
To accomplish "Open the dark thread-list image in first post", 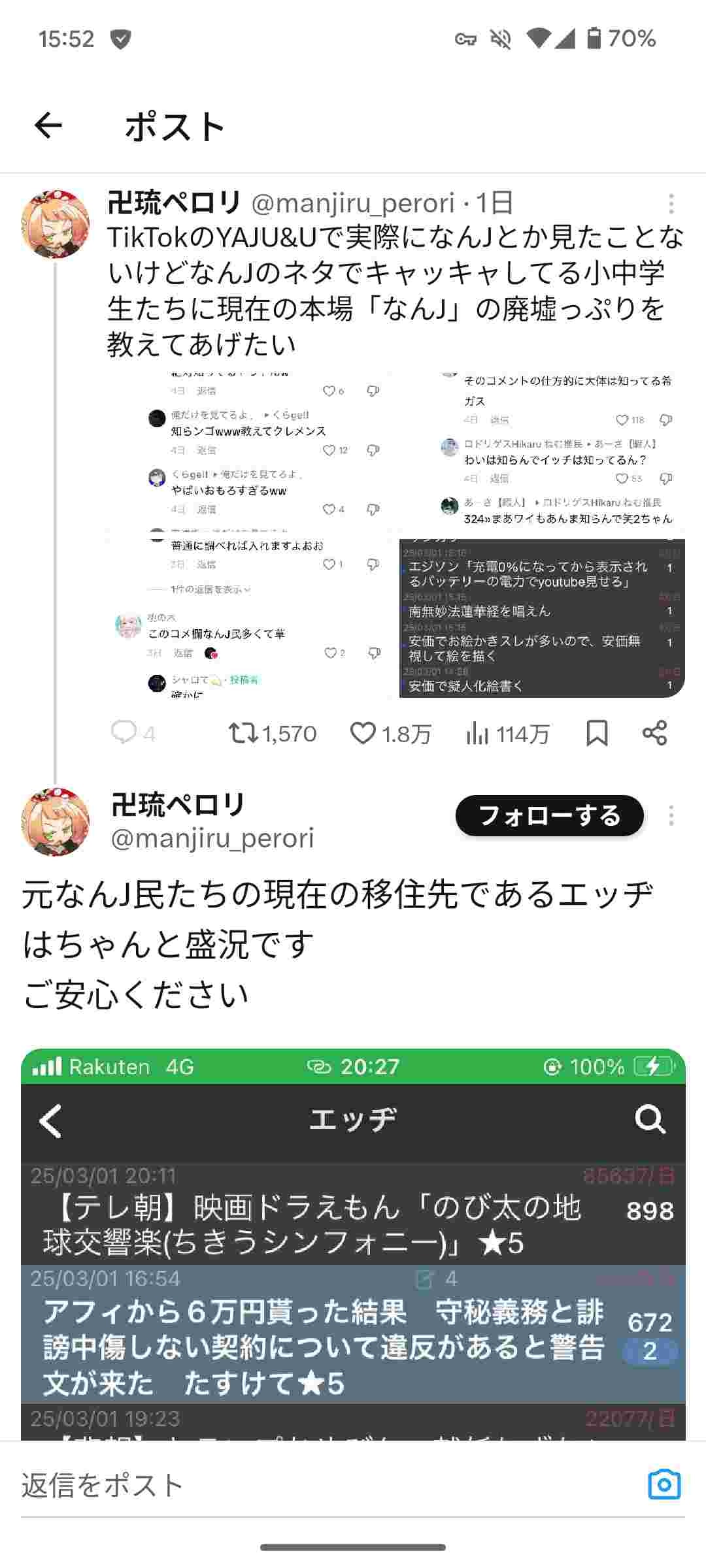I will (x=541, y=618).
